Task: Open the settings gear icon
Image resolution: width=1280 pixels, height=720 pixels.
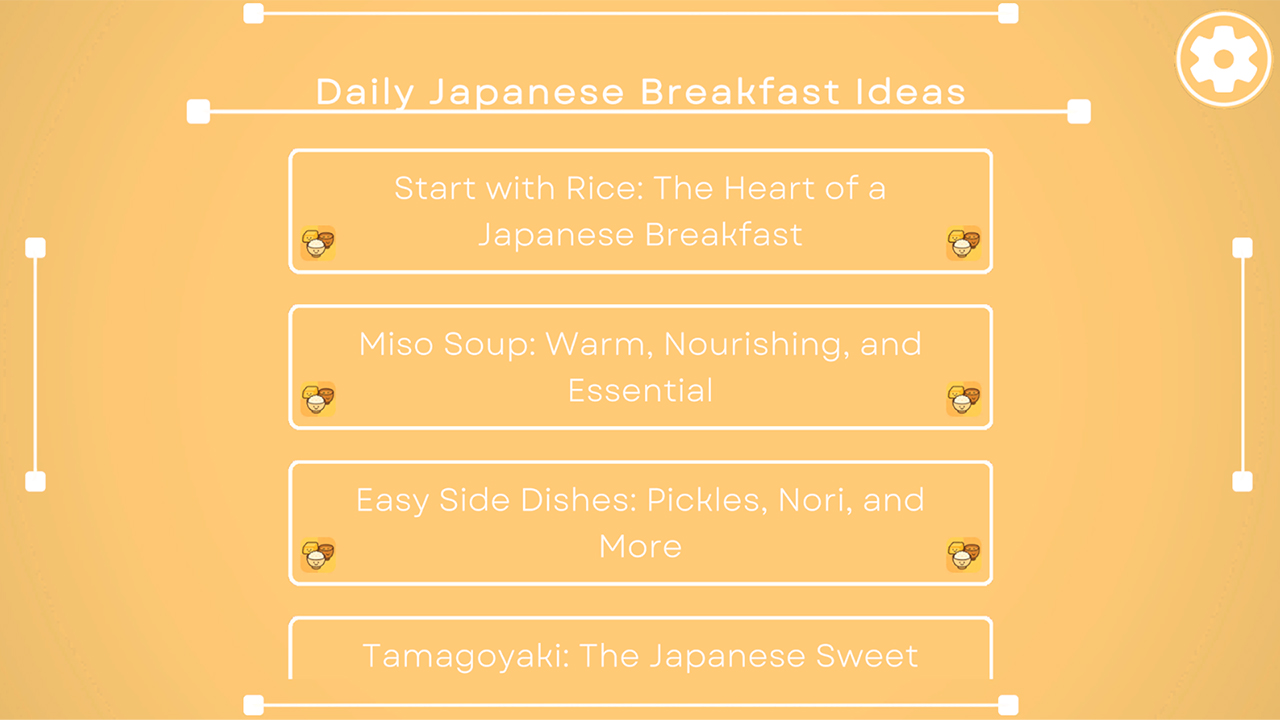Action: pyautogui.click(x=1223, y=59)
